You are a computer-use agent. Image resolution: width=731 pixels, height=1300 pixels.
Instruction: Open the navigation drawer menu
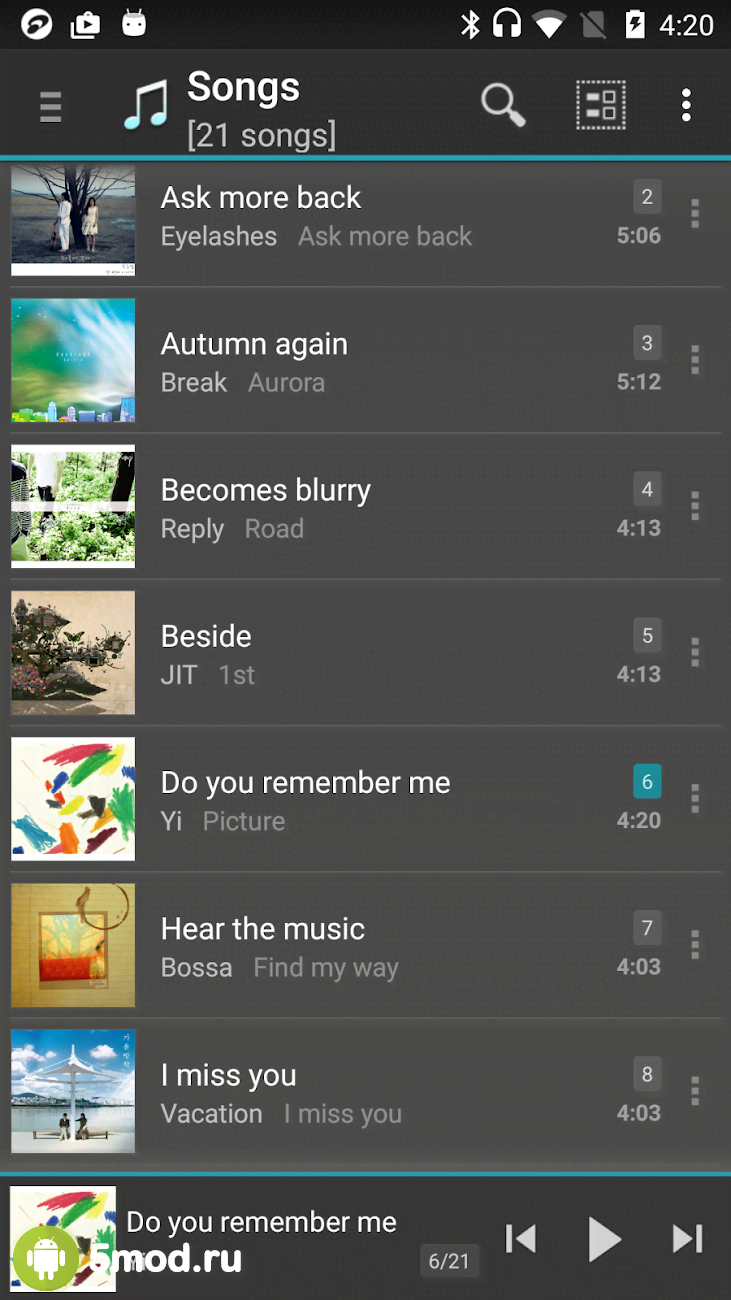point(50,106)
